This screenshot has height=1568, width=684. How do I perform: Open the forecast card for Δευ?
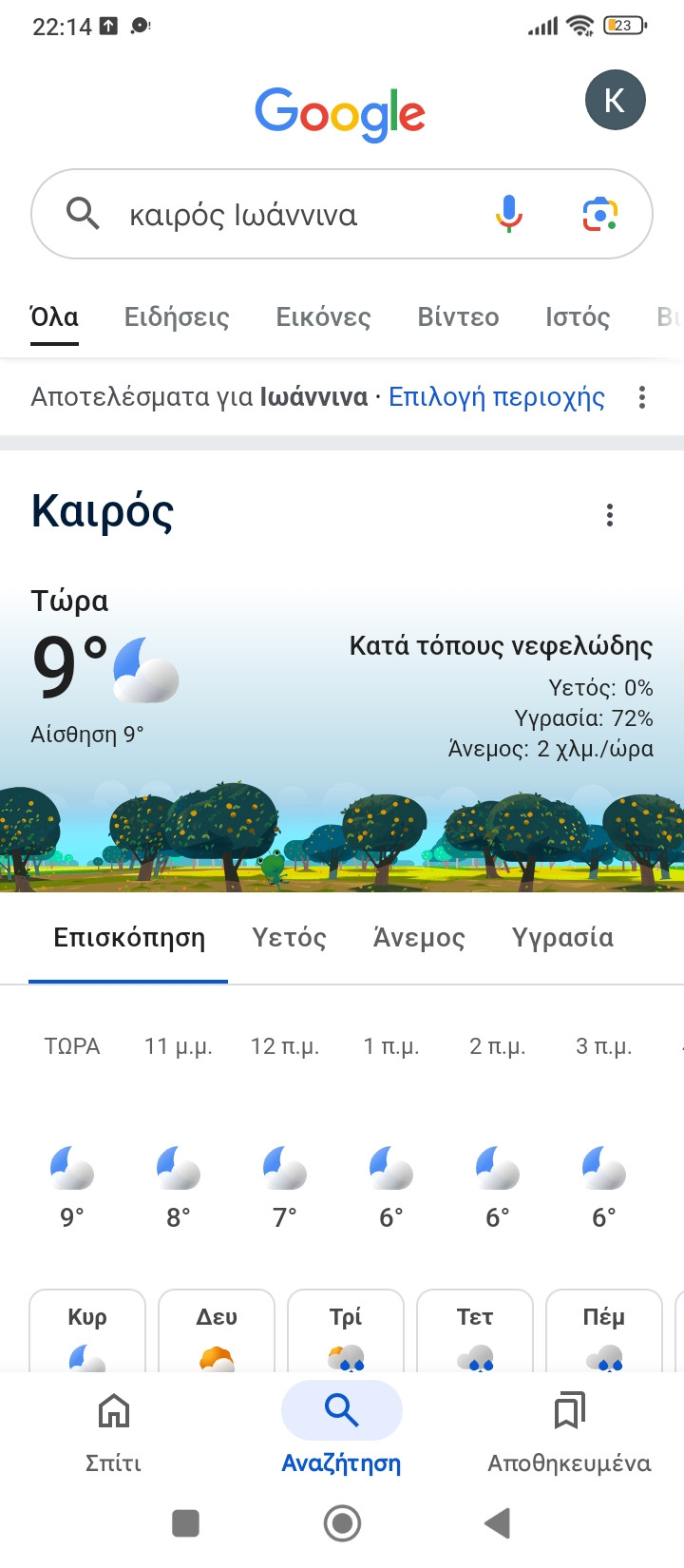pos(217,1332)
